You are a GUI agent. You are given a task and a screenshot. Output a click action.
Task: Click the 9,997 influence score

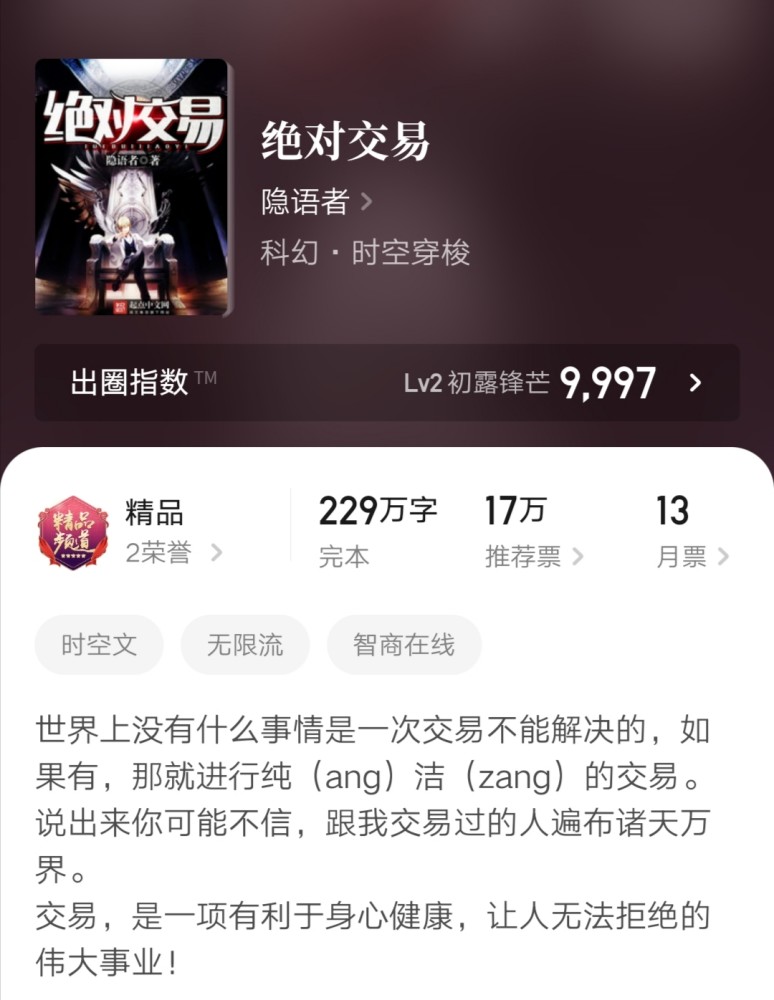(610, 383)
